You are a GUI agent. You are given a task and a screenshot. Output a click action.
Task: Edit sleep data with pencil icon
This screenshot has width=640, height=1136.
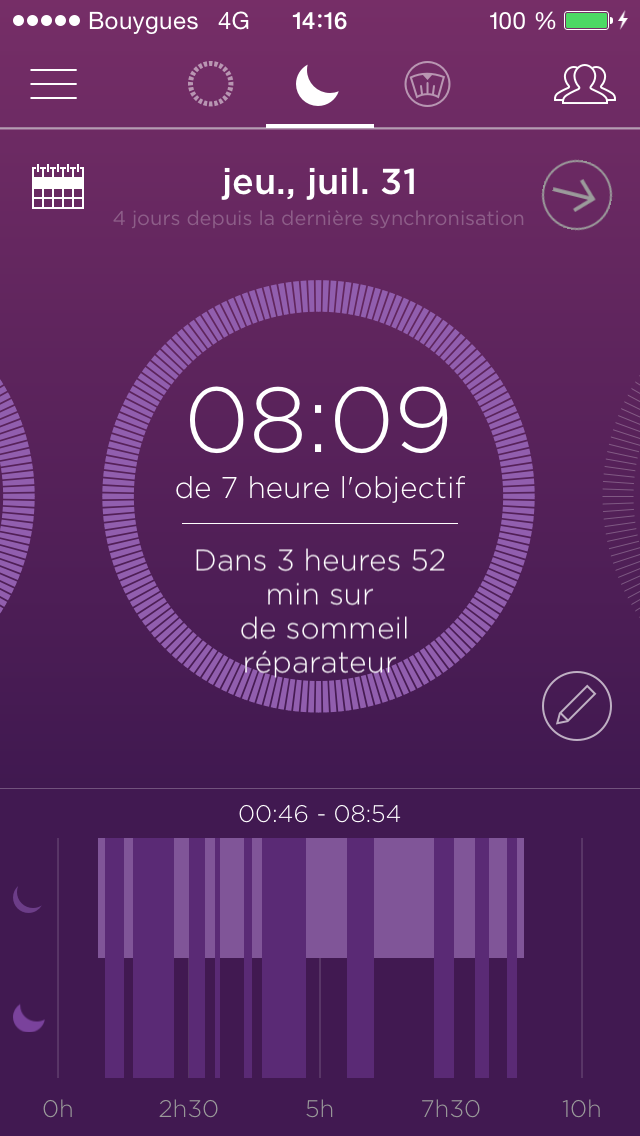click(x=577, y=706)
